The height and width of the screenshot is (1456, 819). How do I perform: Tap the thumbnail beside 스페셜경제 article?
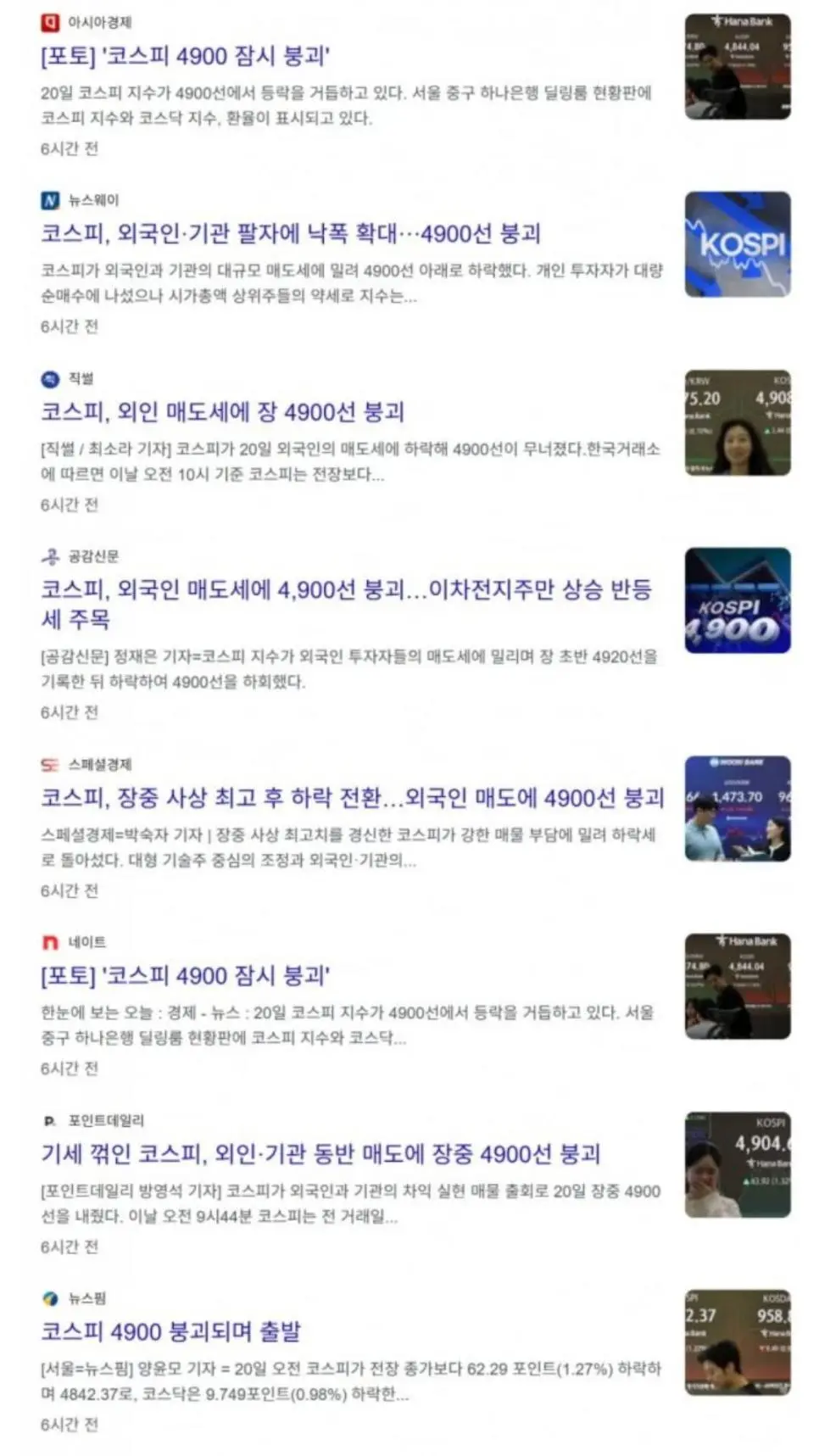point(737,808)
